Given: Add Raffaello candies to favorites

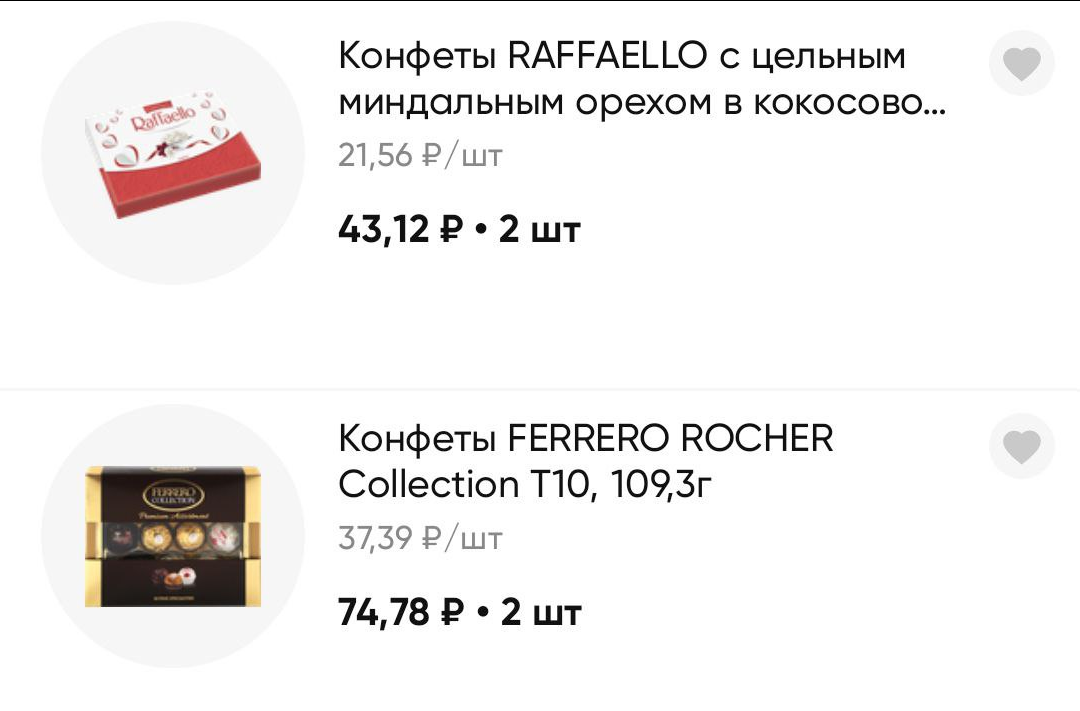Looking at the screenshot, I should click(x=1021, y=64).
